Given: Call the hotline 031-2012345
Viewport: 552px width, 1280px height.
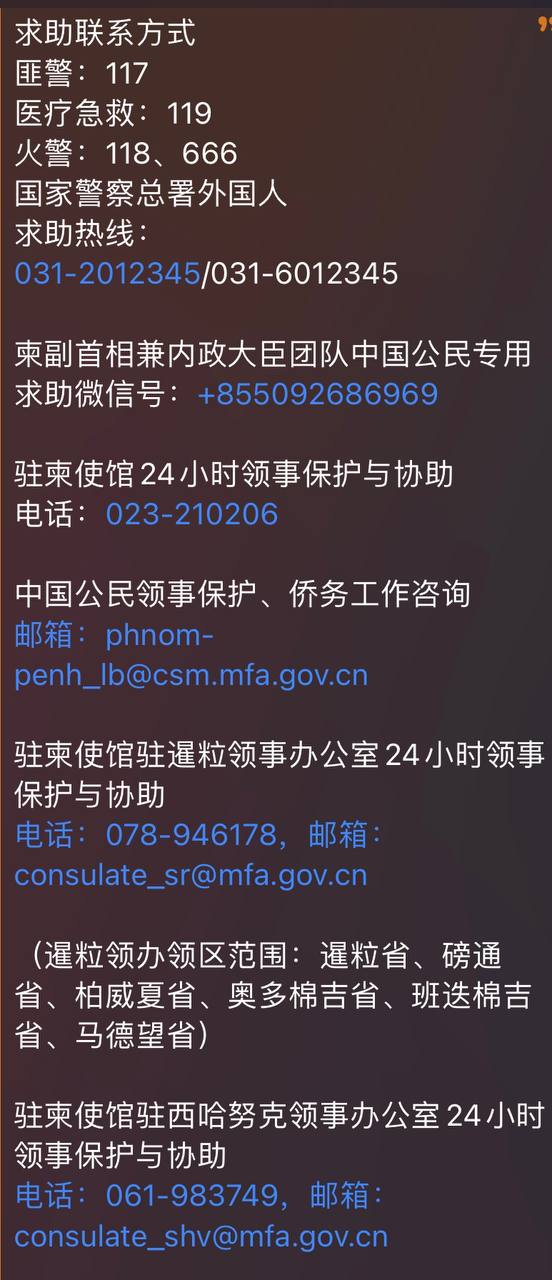Looking at the screenshot, I should tap(108, 273).
